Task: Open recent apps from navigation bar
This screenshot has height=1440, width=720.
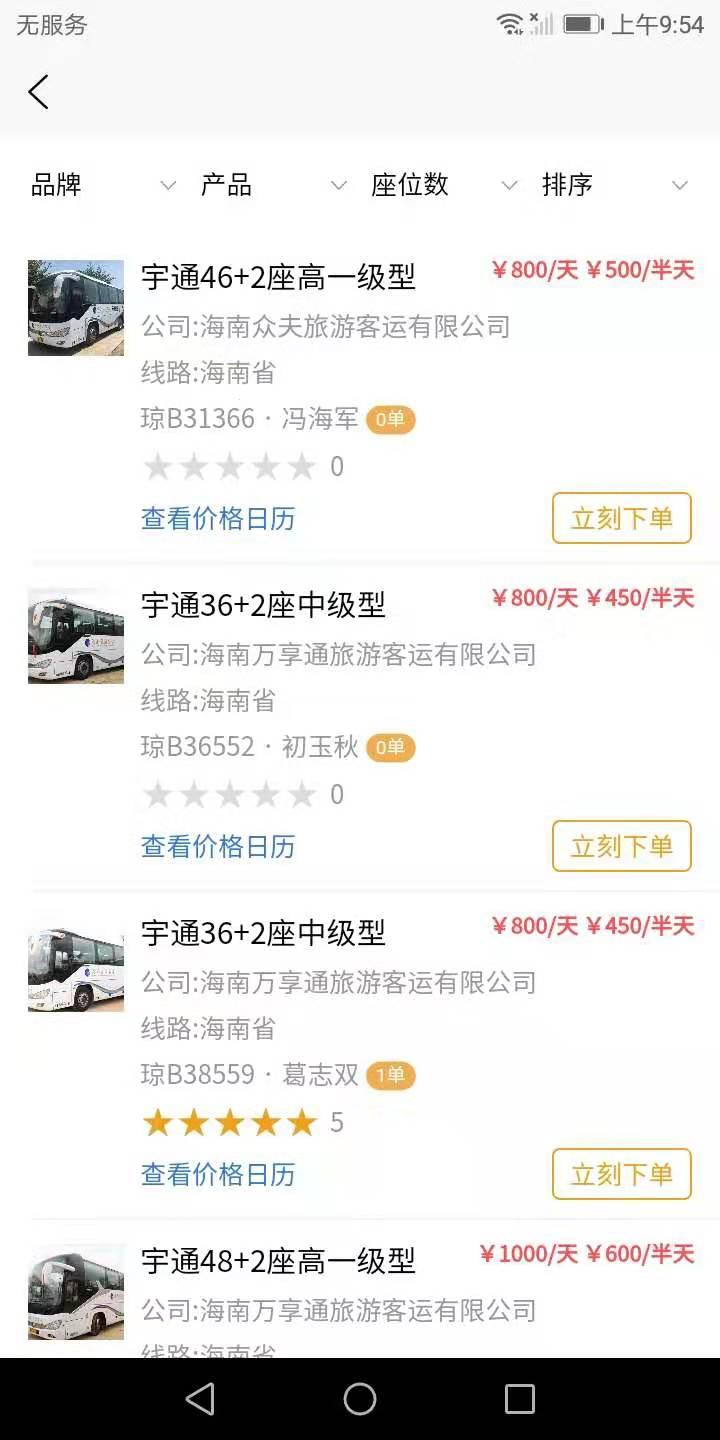Action: point(520,1399)
